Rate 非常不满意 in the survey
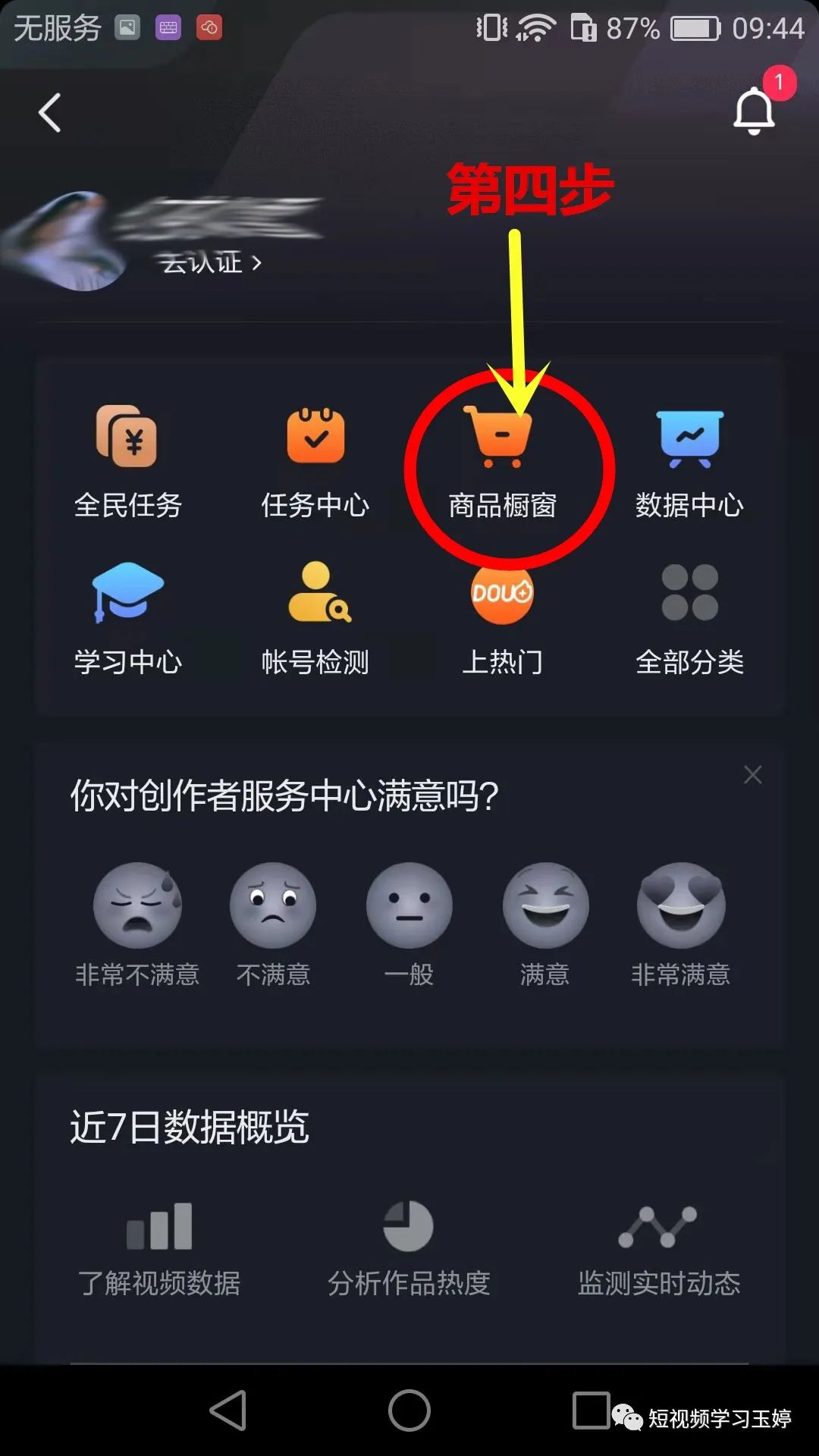 pyautogui.click(x=137, y=922)
